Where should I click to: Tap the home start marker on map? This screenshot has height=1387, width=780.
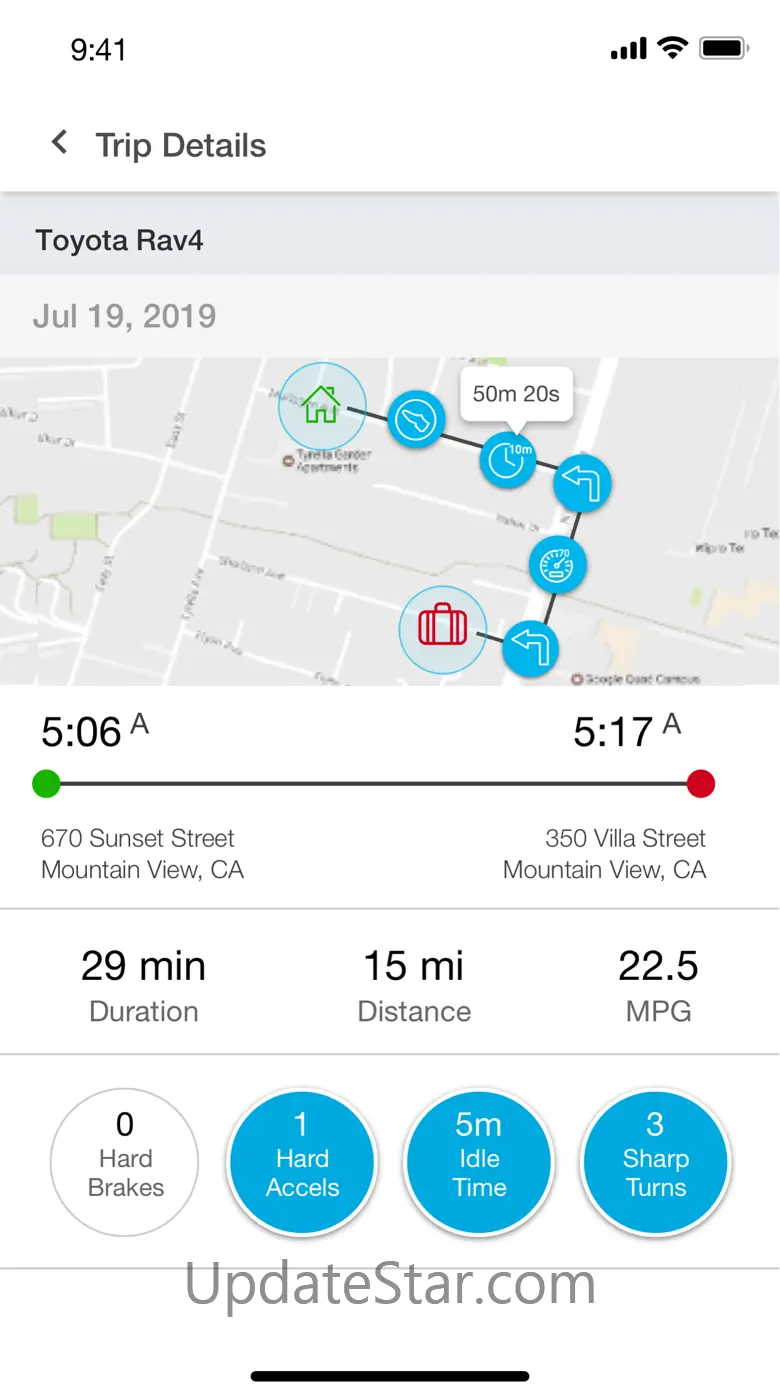tap(321, 406)
